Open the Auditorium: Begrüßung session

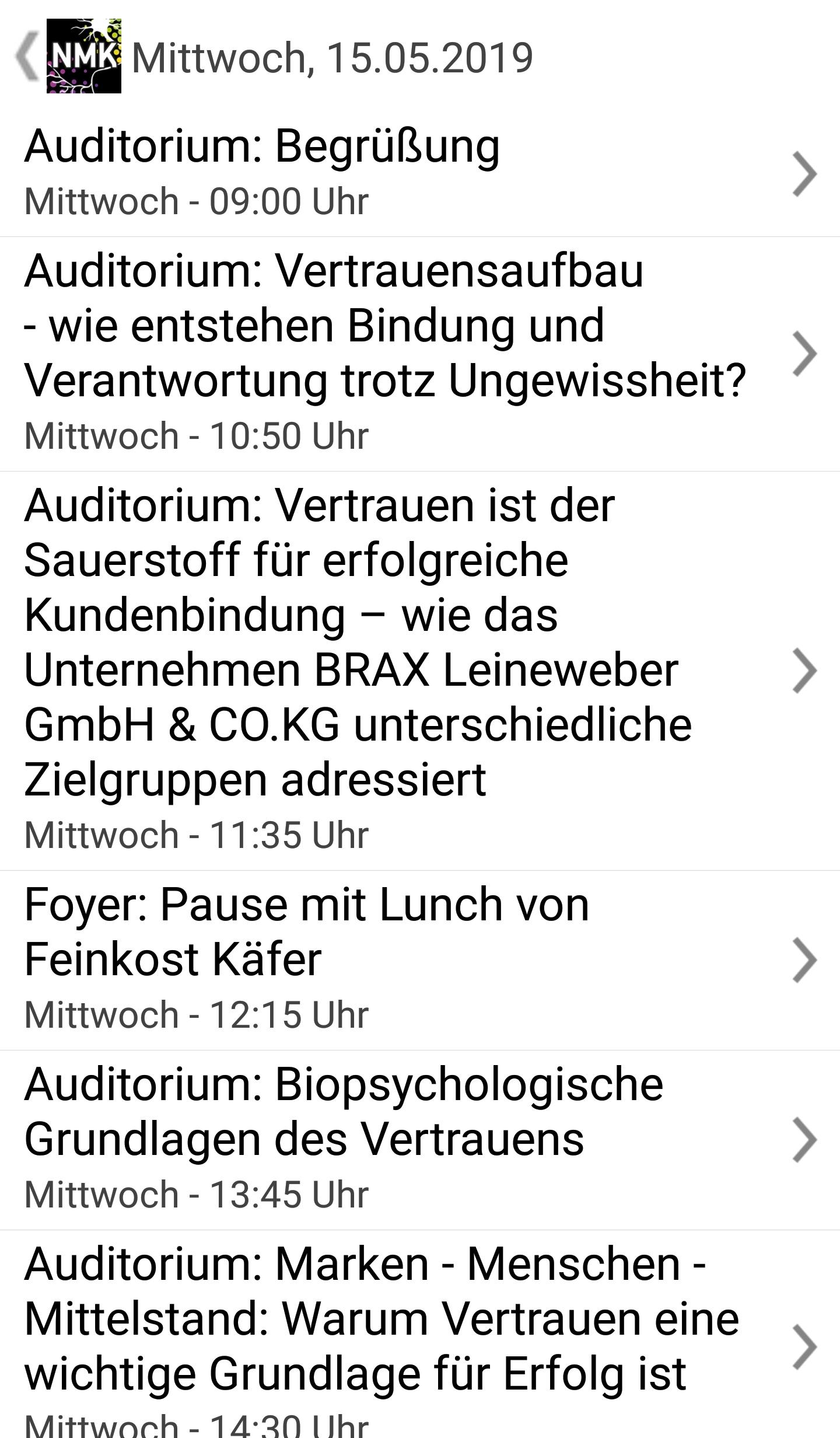408,173
